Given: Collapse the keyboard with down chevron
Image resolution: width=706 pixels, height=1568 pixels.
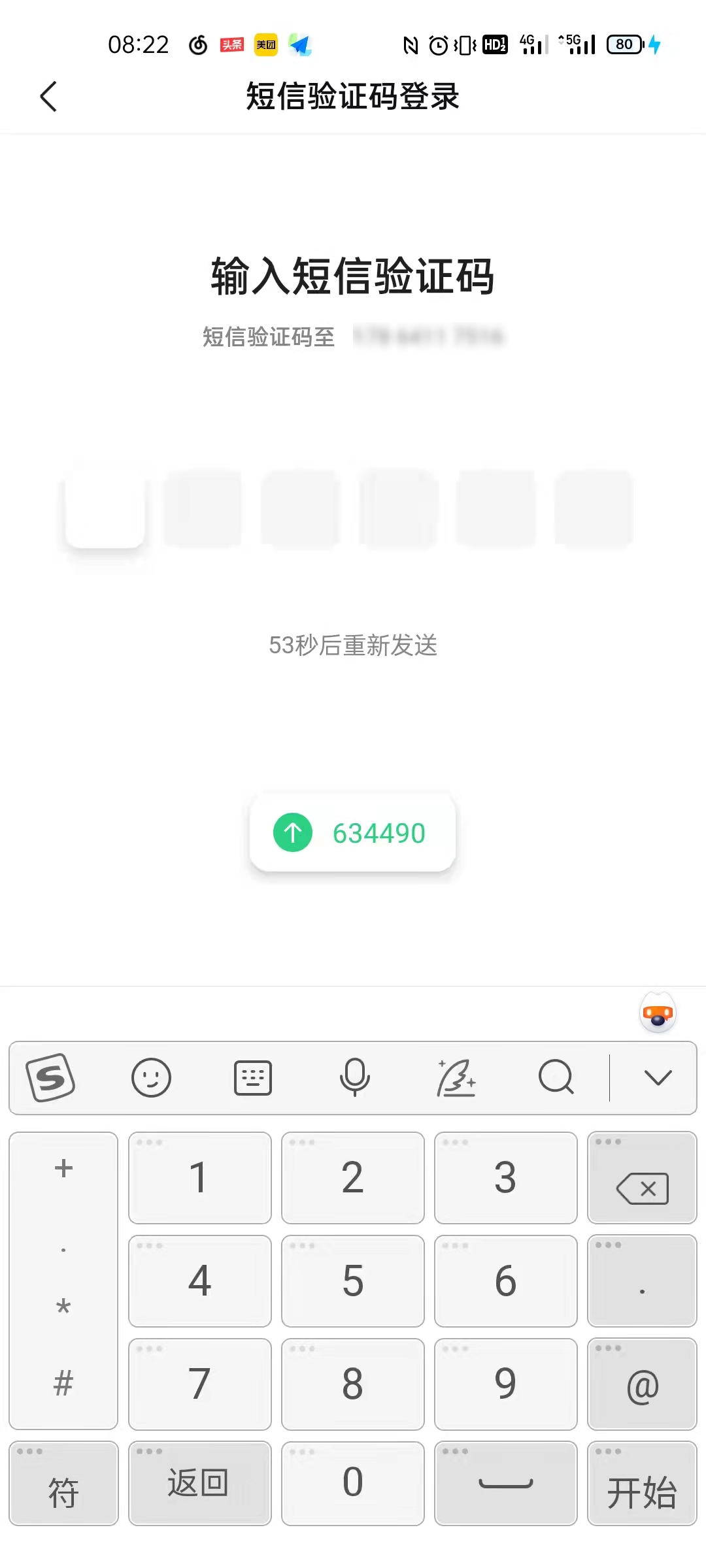Looking at the screenshot, I should (x=658, y=1077).
